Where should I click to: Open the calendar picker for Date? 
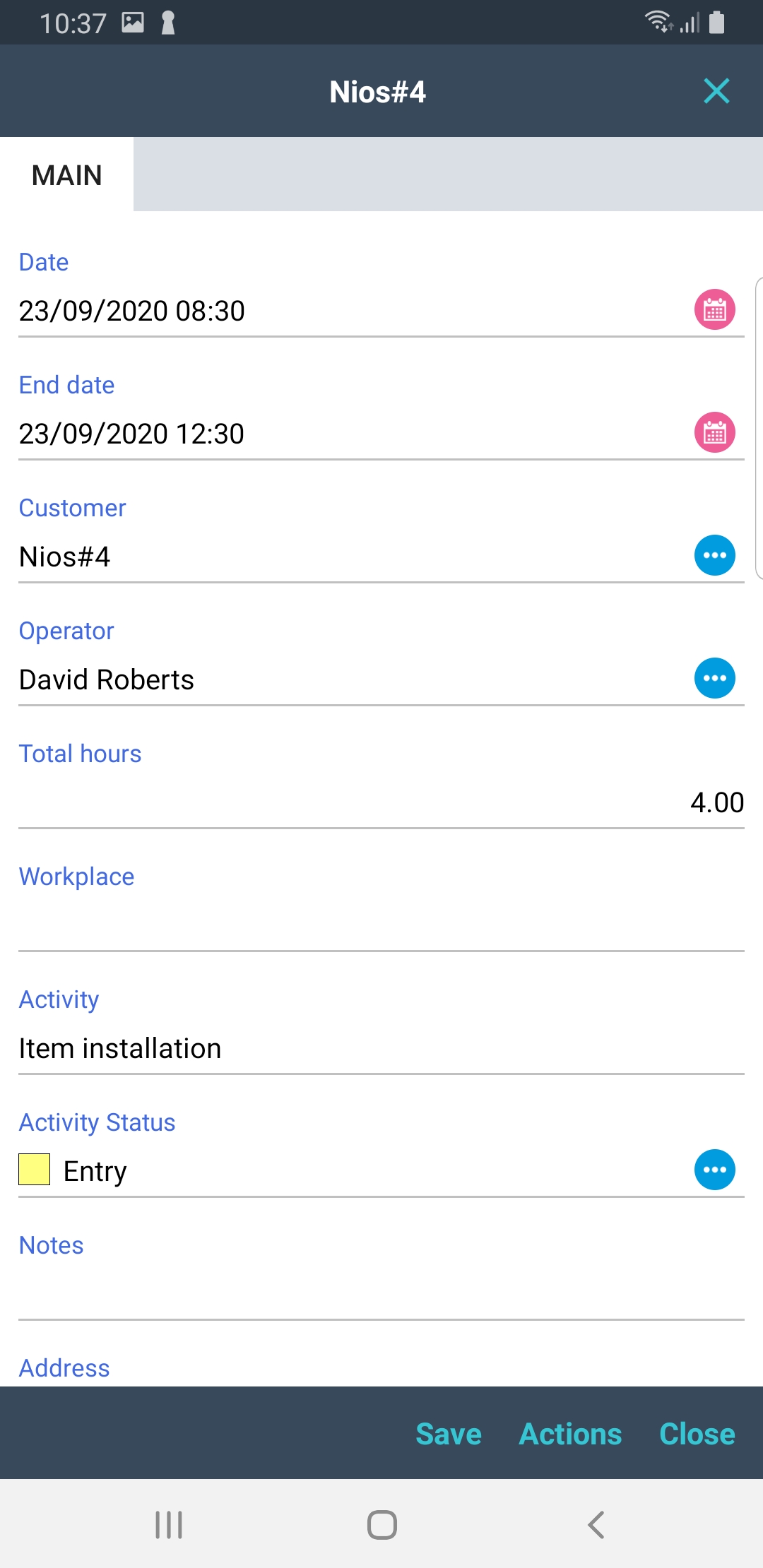pos(714,309)
